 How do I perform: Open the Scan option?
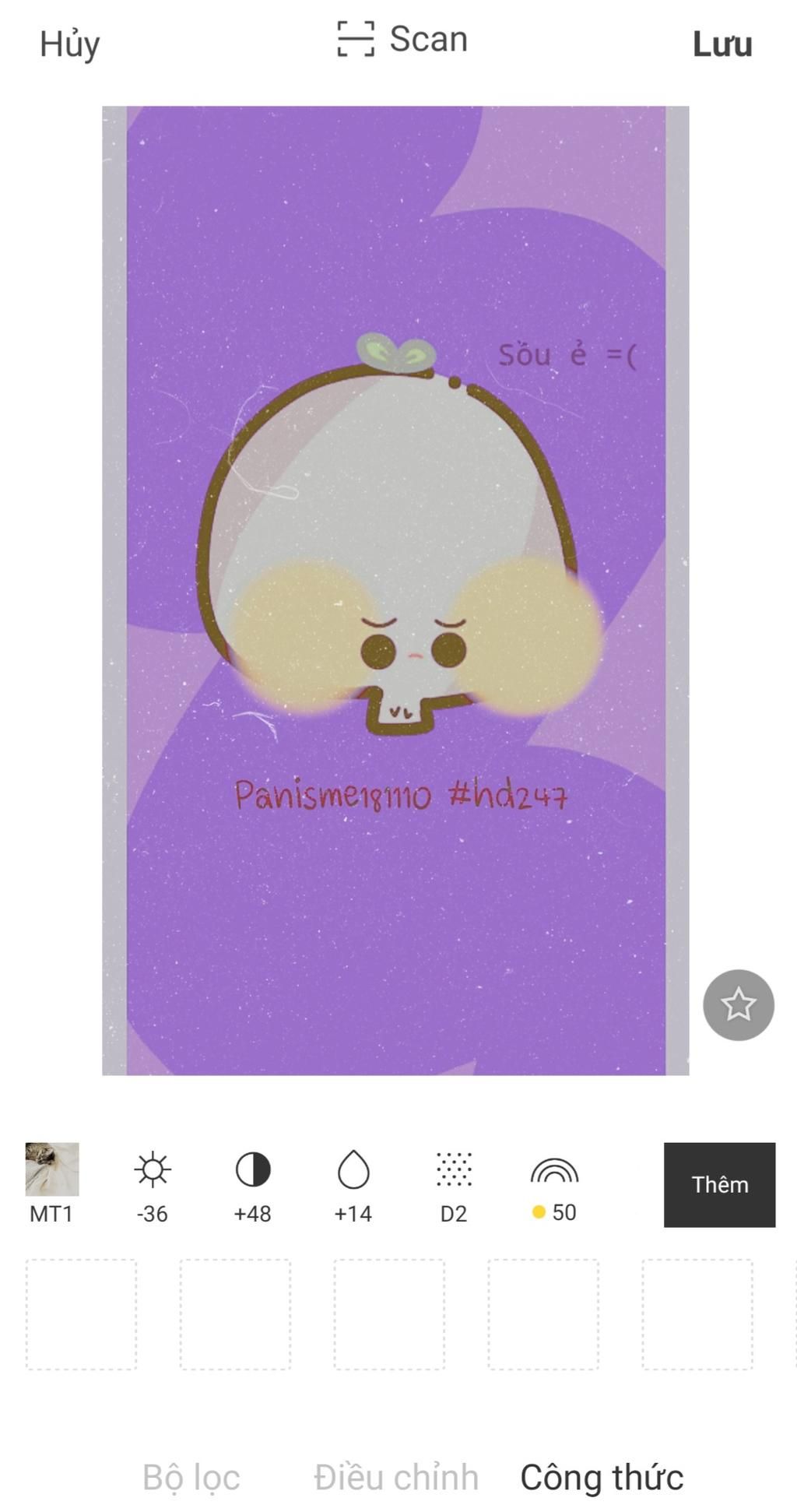402,40
